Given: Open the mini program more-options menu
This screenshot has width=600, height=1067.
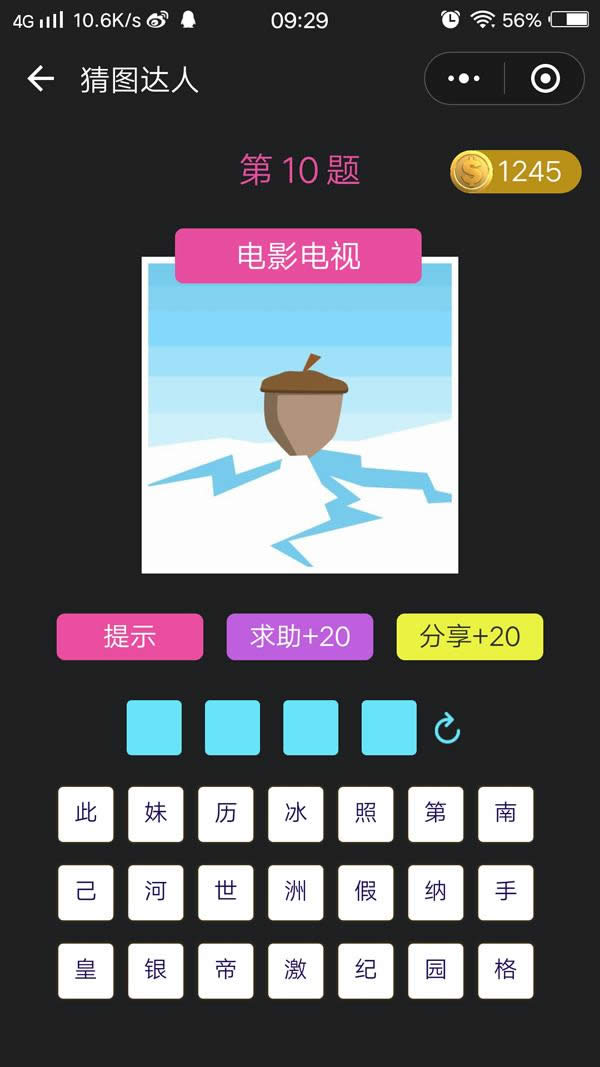Looking at the screenshot, I should click(464, 79).
